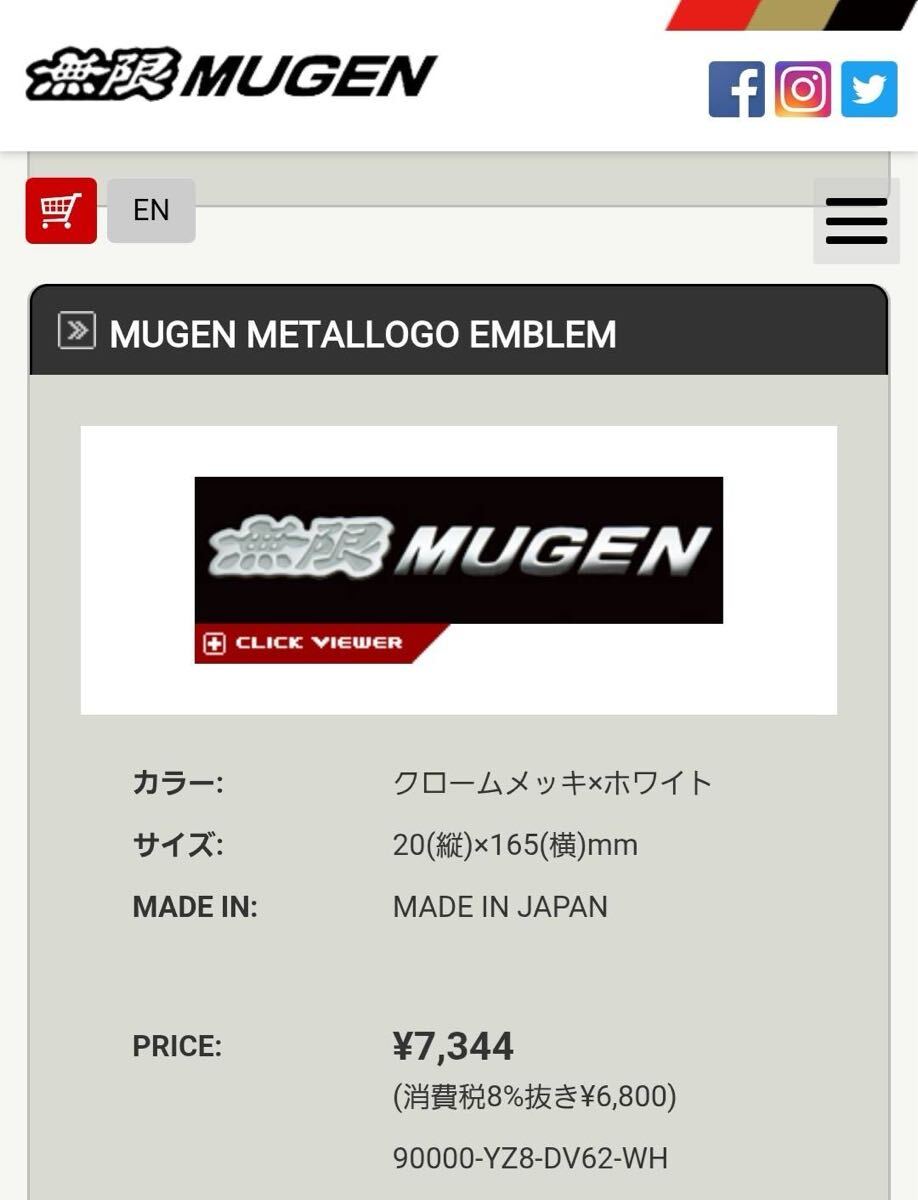Open the shopping cart
The width and height of the screenshot is (918, 1200).
pos(61,211)
